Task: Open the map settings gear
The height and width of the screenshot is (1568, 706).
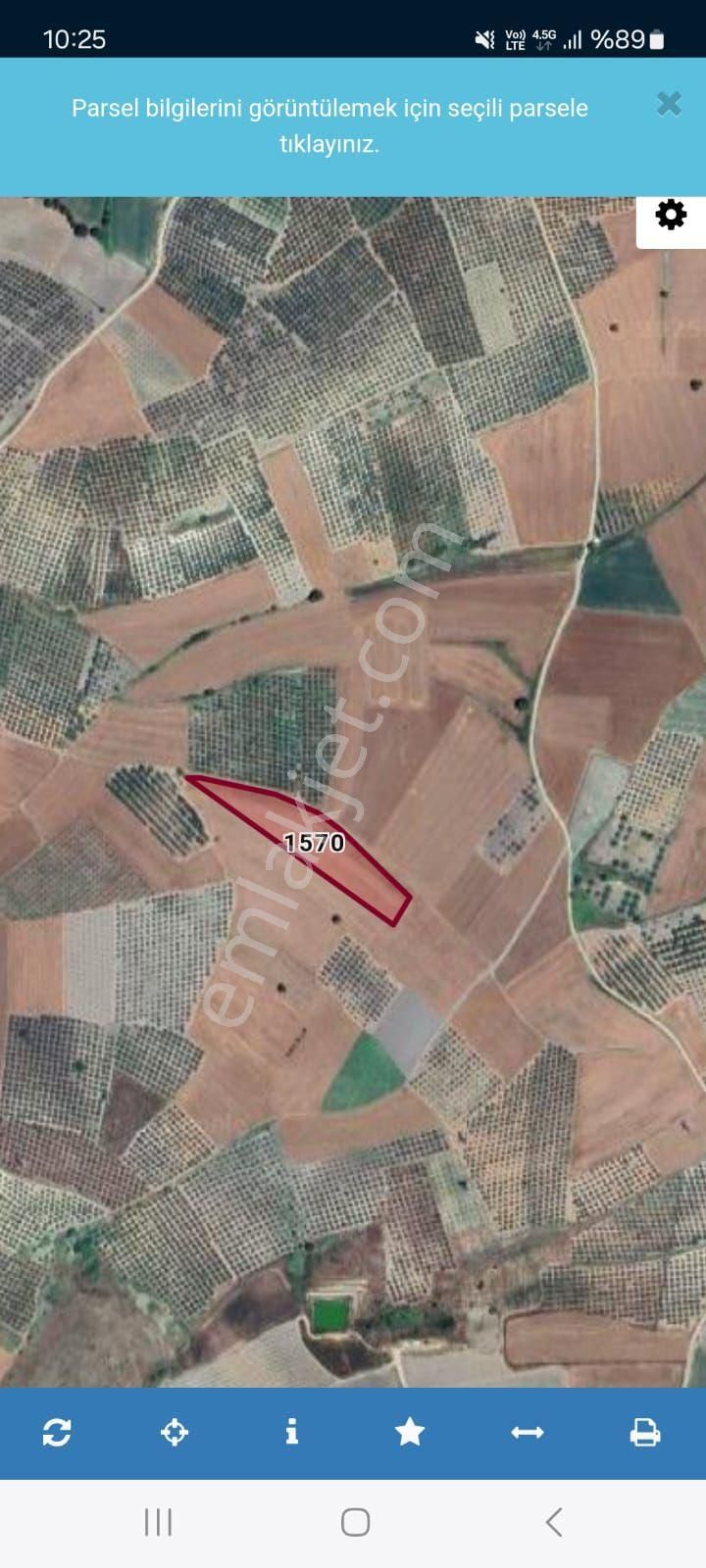Action: tap(671, 215)
